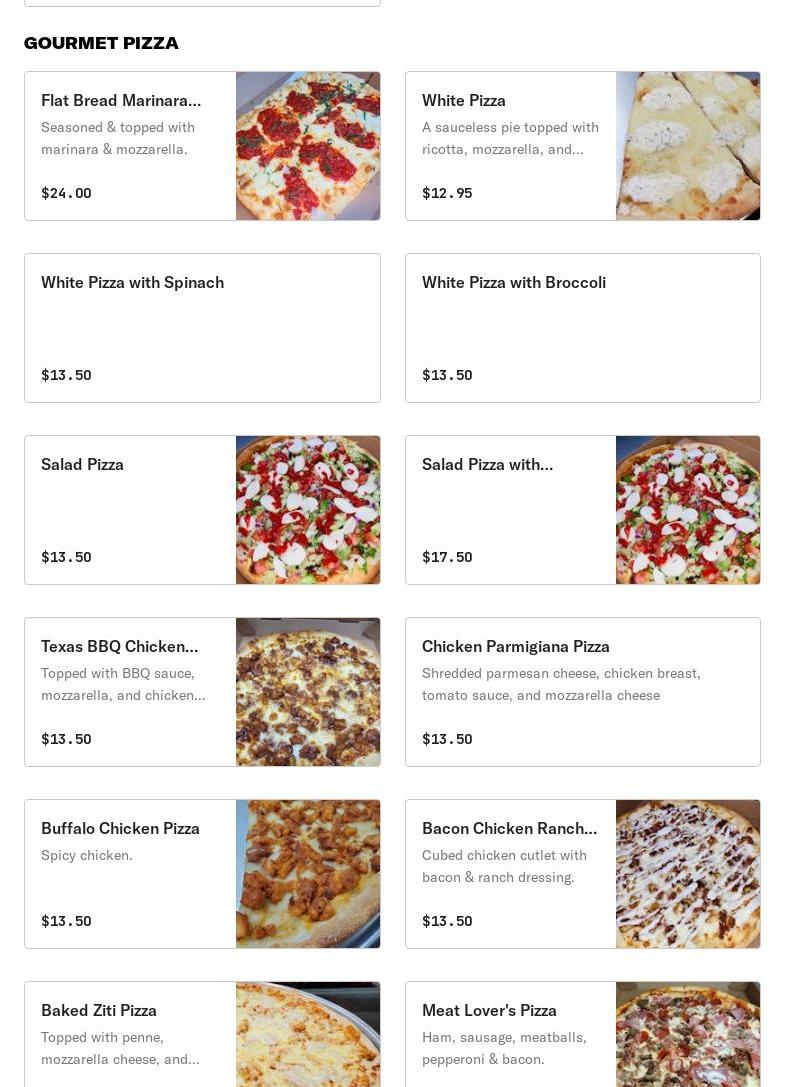Select the Baked Ziti Pizza
Image resolution: width=785 pixels, height=1087 pixels.
click(202, 1035)
